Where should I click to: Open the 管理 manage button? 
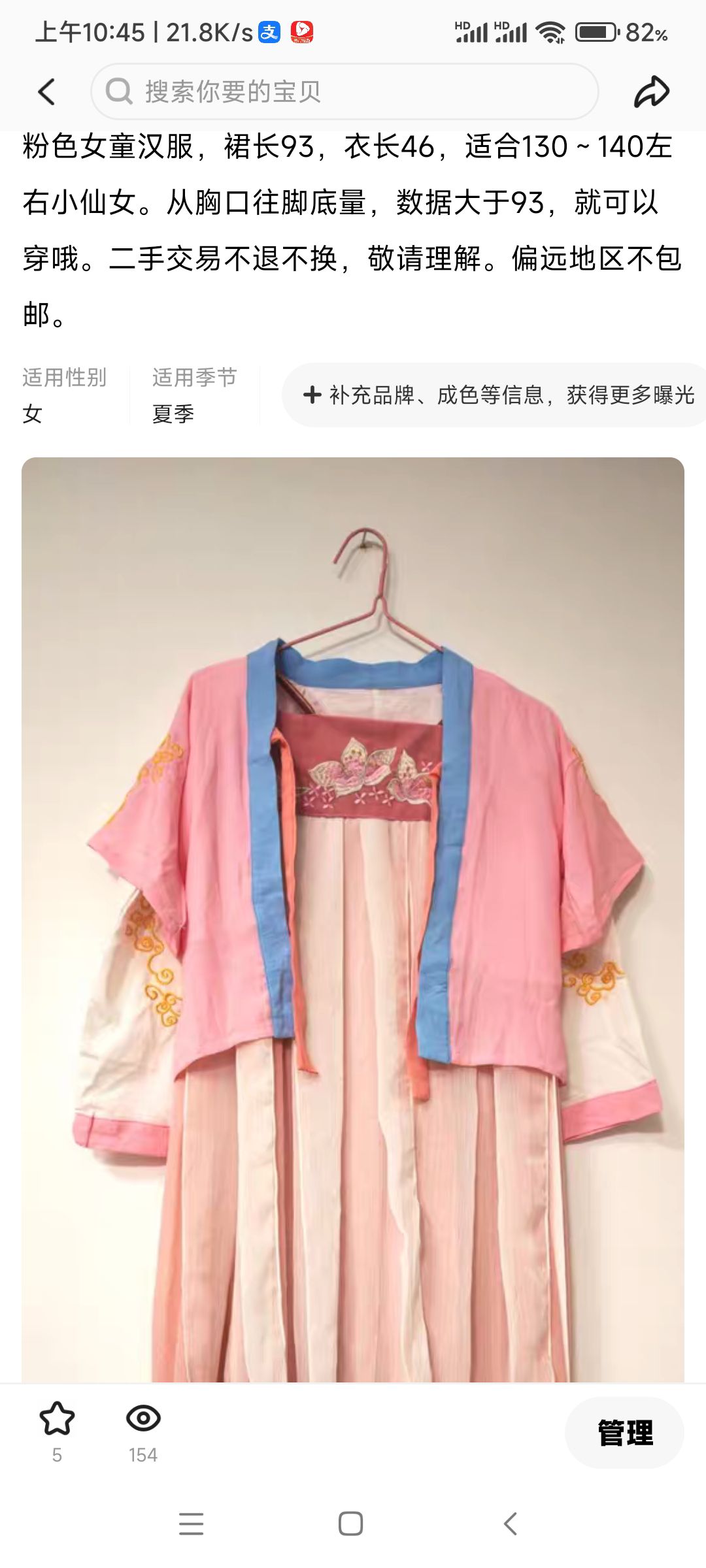click(624, 1433)
